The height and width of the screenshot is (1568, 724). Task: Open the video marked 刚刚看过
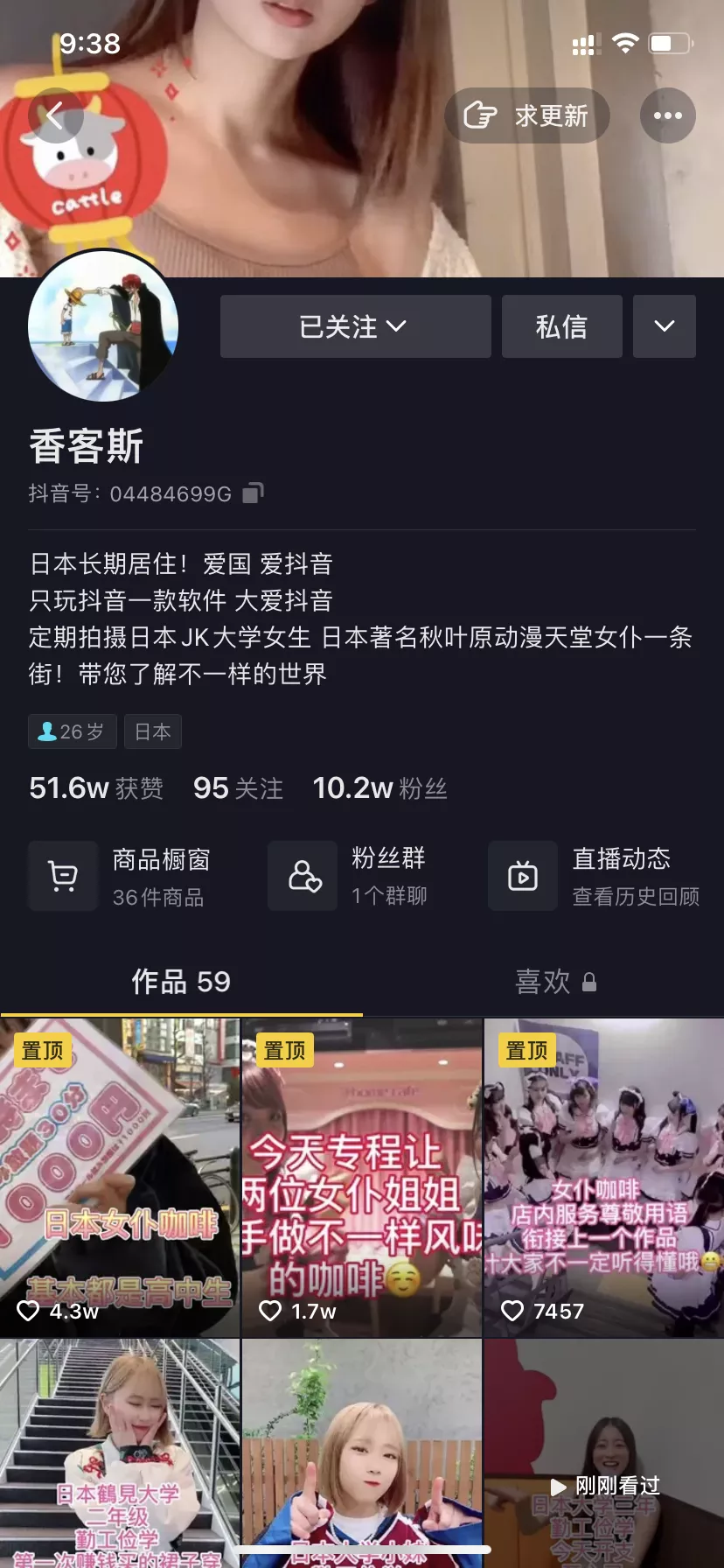click(604, 1453)
